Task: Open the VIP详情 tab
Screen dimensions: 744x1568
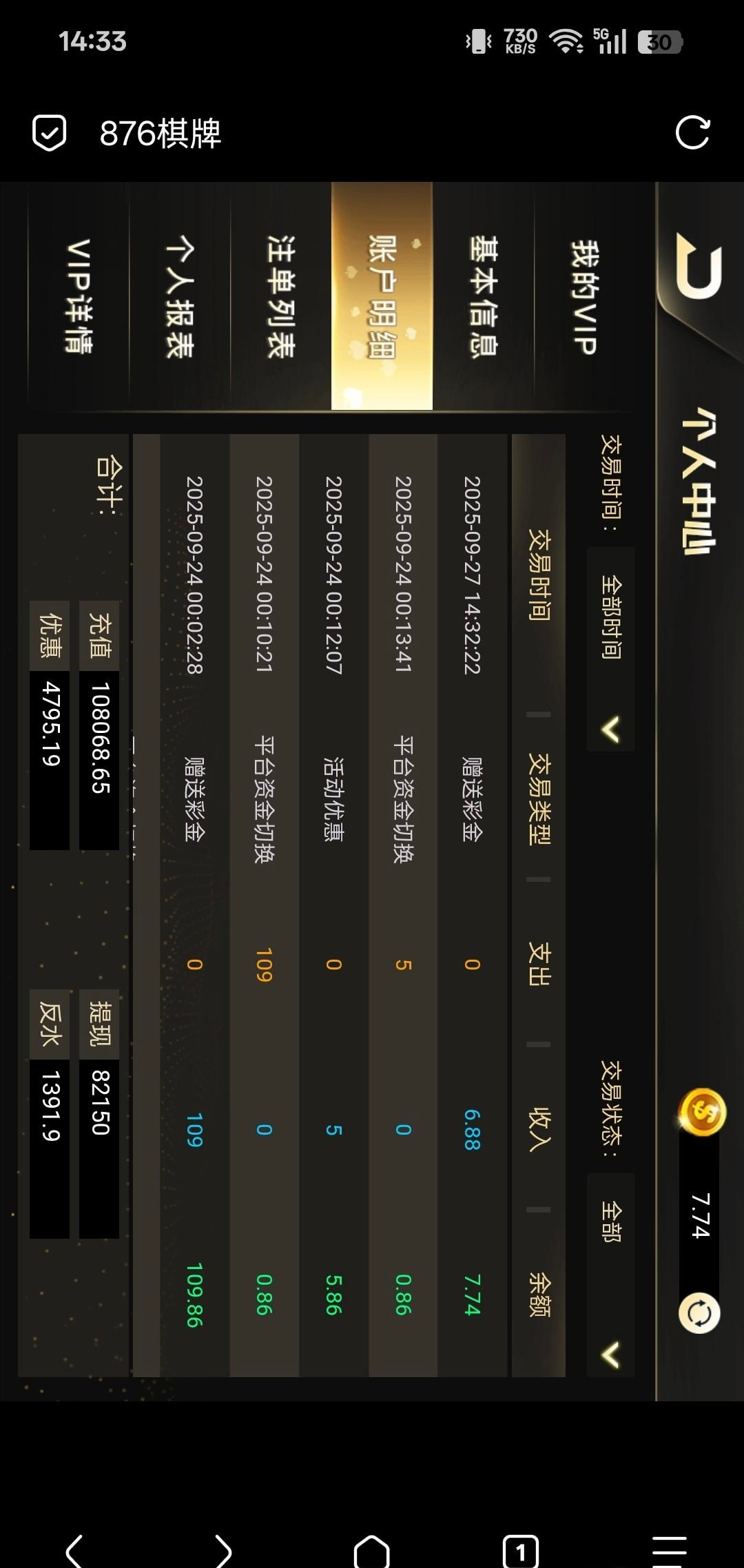Action: click(78, 297)
